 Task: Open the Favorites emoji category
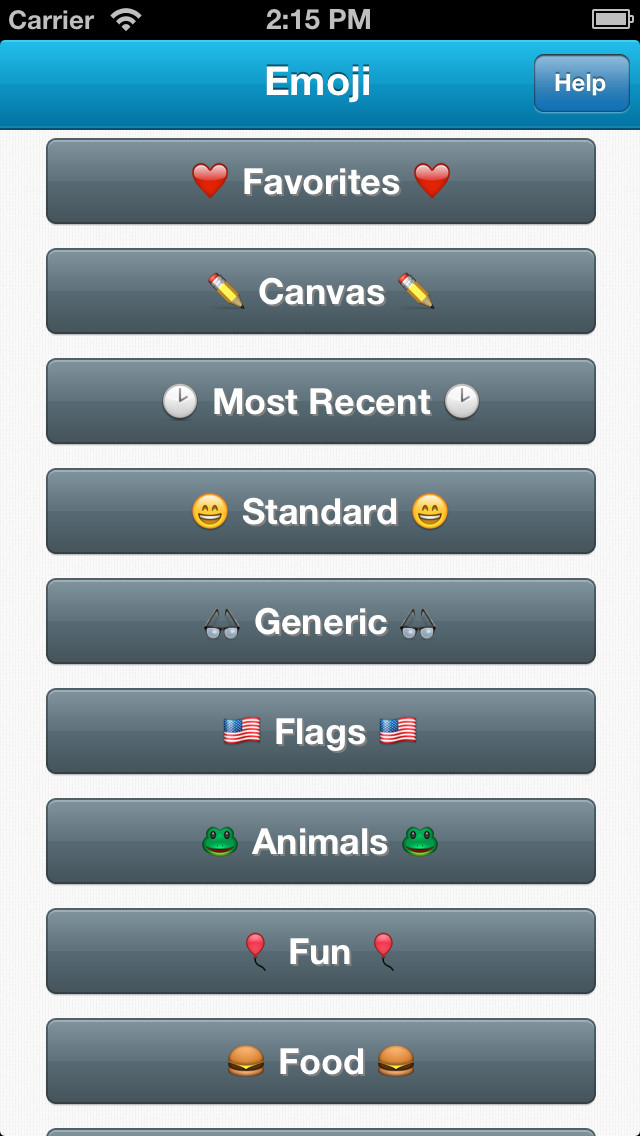point(320,181)
